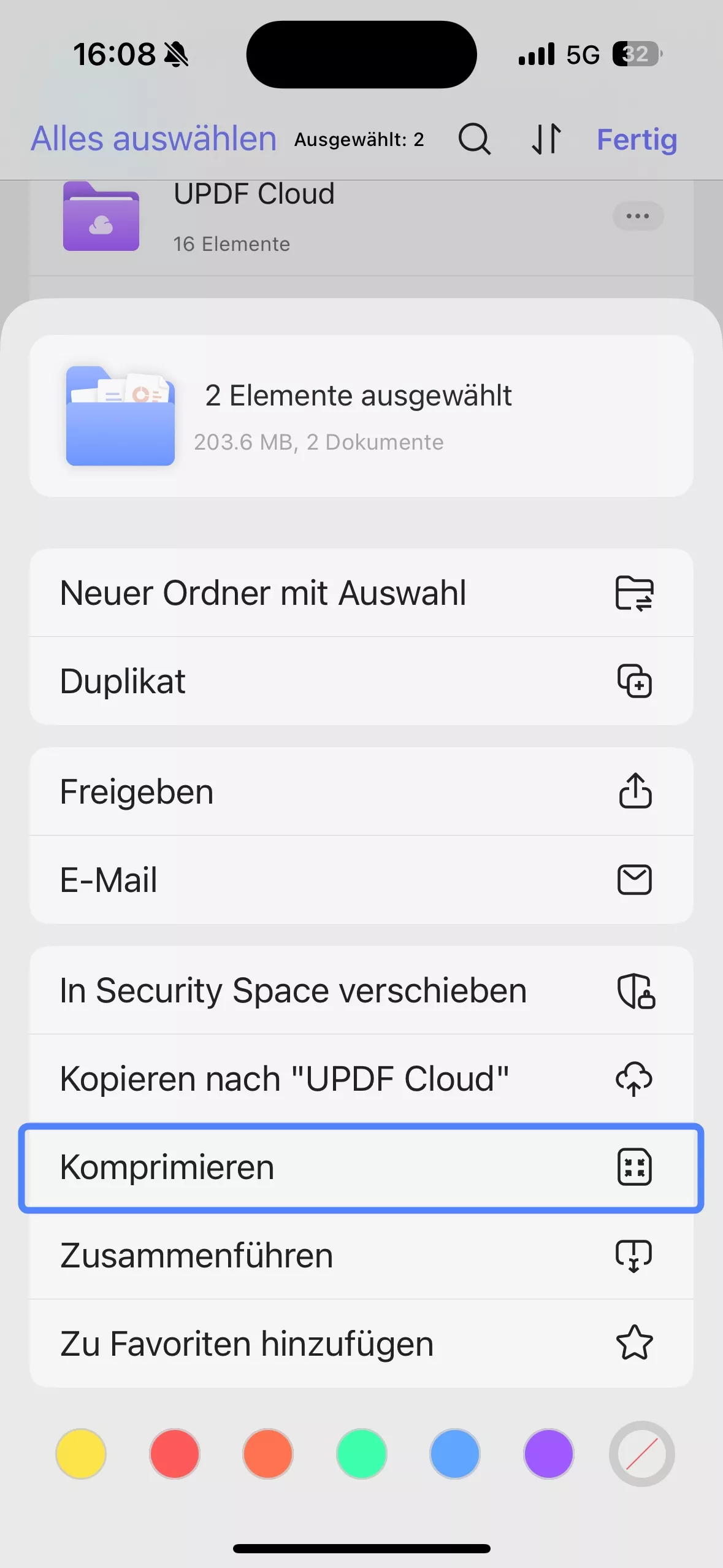The width and height of the screenshot is (723, 1568).
Task: Tap the compress icon next to Komprimieren
Action: click(635, 1167)
